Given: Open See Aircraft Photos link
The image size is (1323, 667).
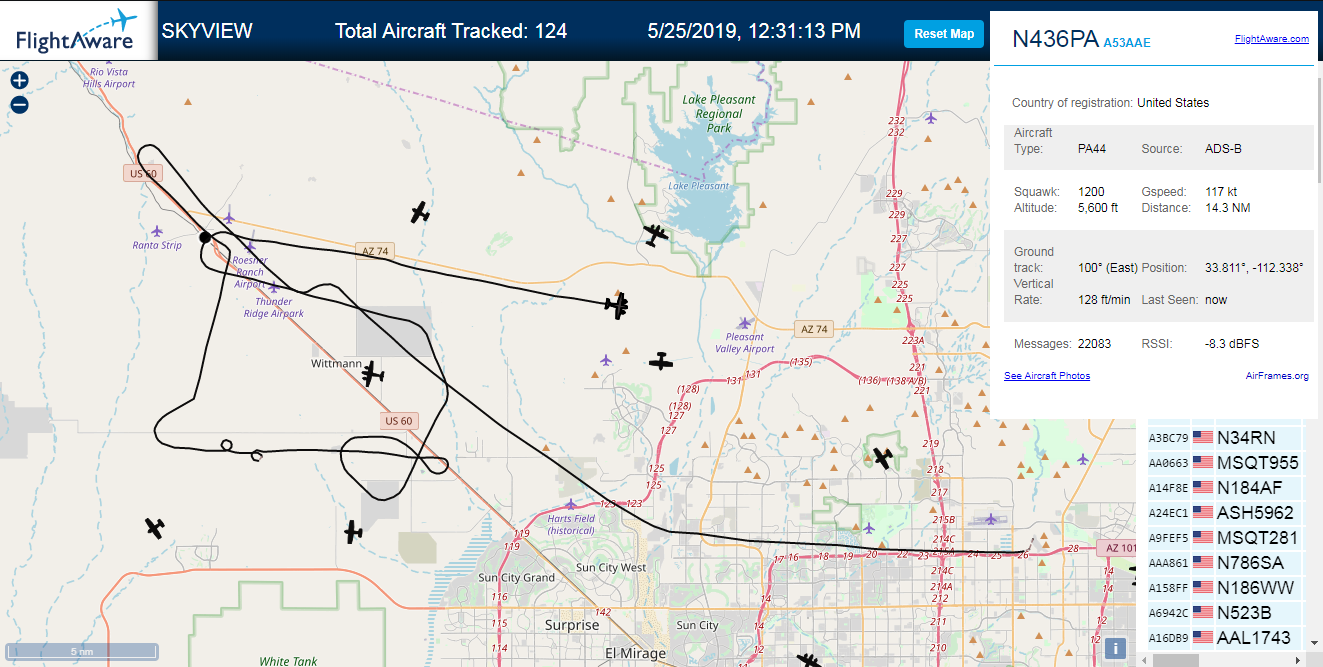Looking at the screenshot, I should (x=1047, y=376).
